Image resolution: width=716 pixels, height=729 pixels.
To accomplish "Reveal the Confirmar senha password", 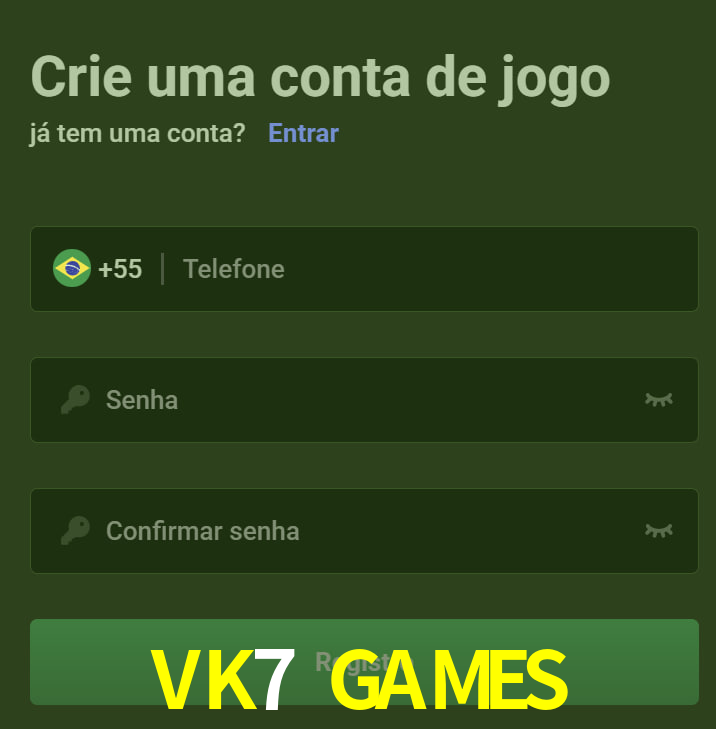I will 658,531.
